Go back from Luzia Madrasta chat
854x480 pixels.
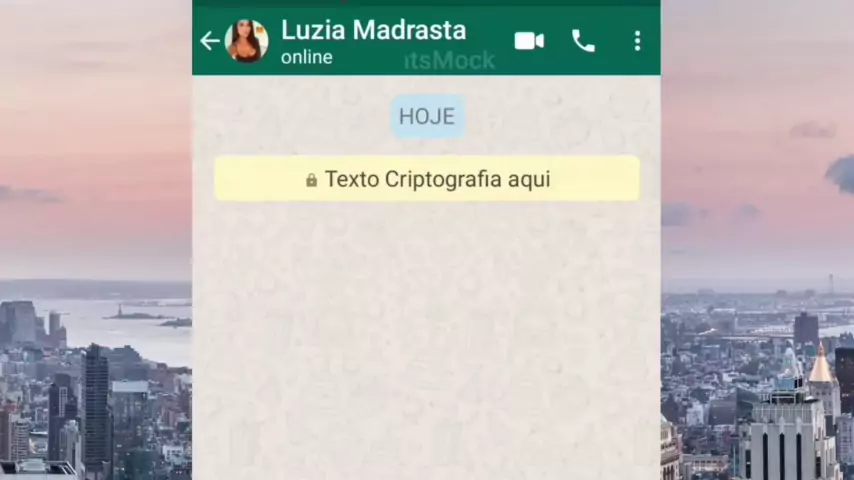tap(209, 41)
